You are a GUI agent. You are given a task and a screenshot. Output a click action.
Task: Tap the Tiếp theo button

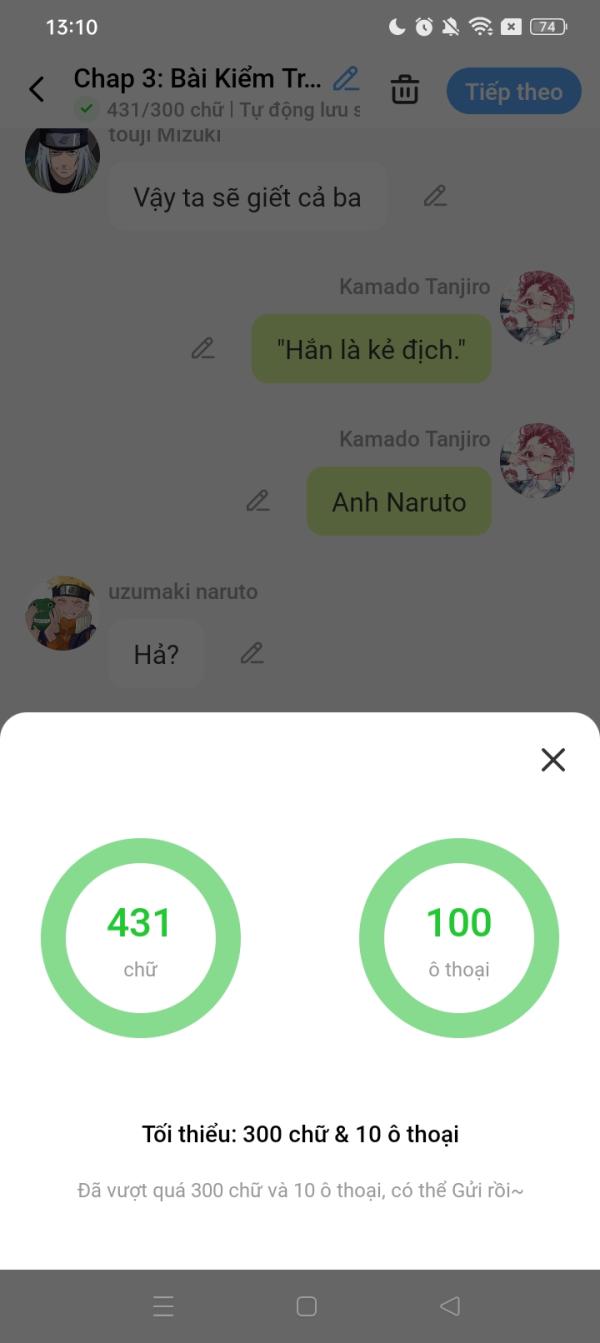click(x=514, y=92)
